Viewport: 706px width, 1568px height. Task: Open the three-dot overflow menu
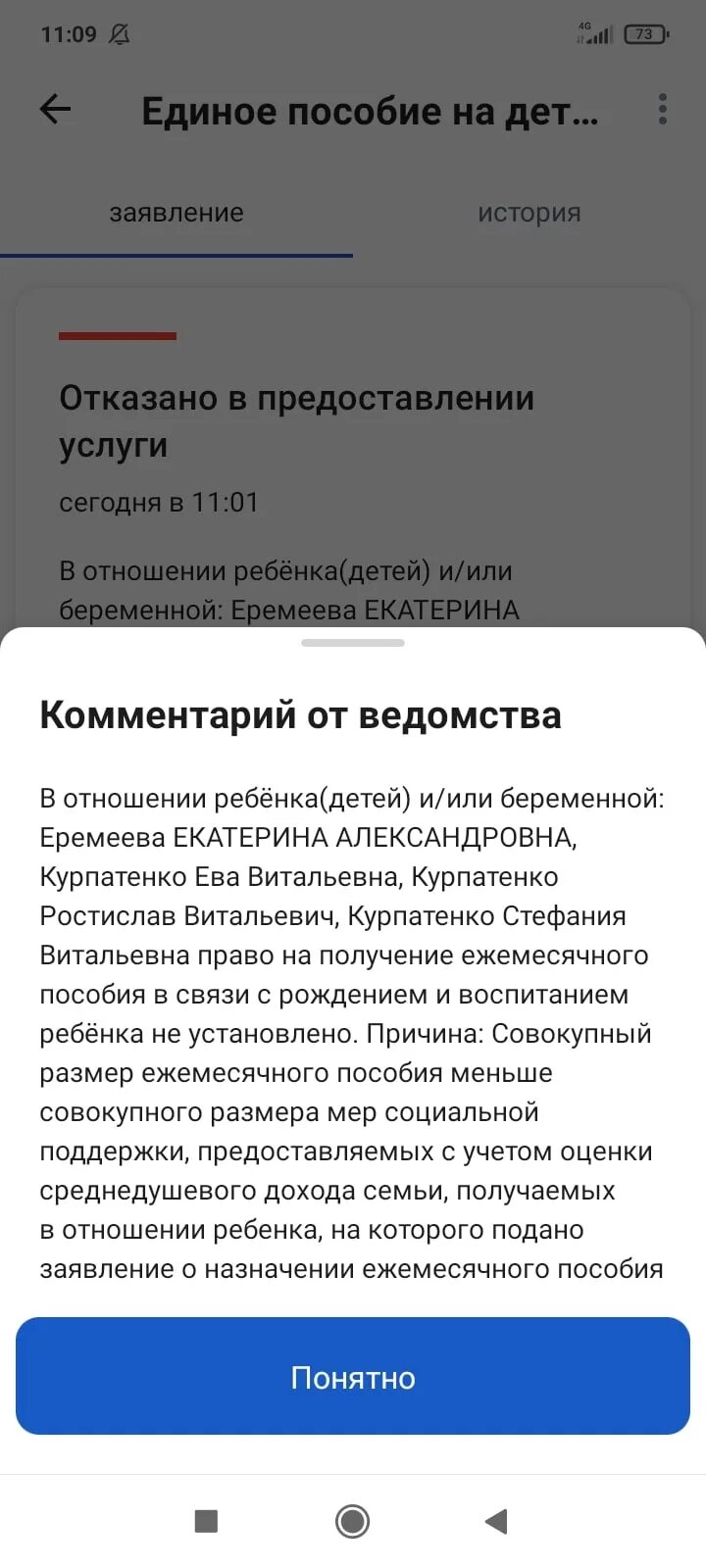663,109
